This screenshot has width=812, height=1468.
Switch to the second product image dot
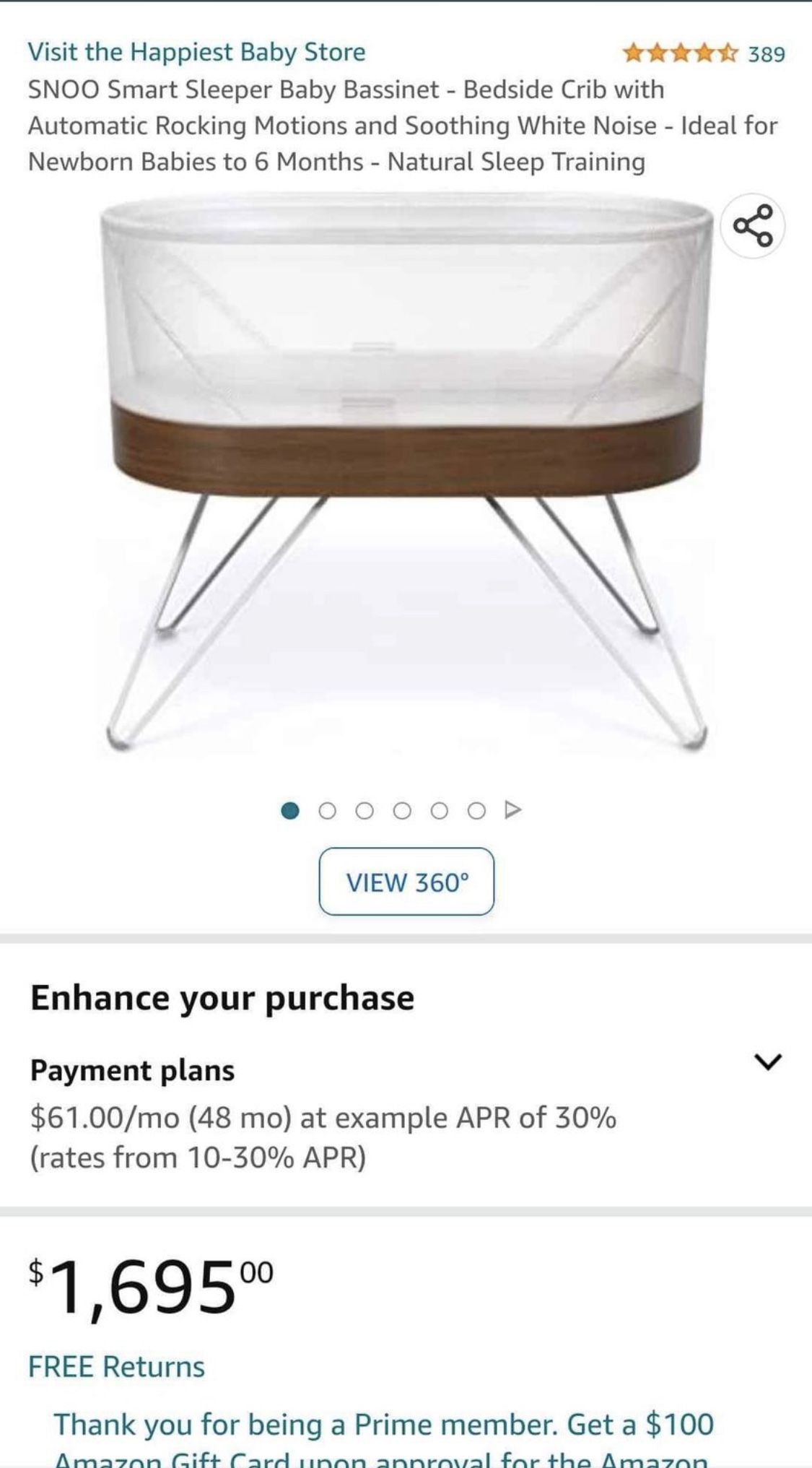click(x=327, y=811)
